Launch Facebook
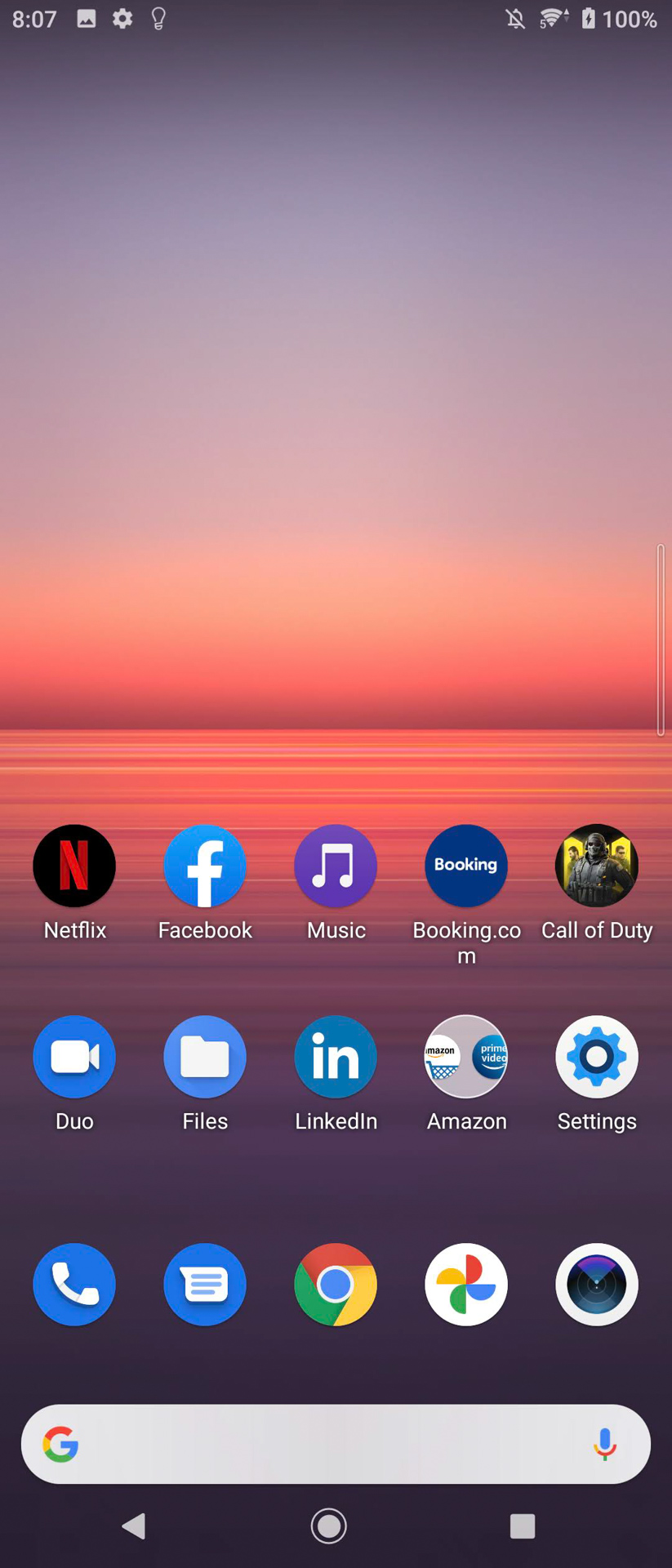The width and height of the screenshot is (672, 1568). click(205, 866)
